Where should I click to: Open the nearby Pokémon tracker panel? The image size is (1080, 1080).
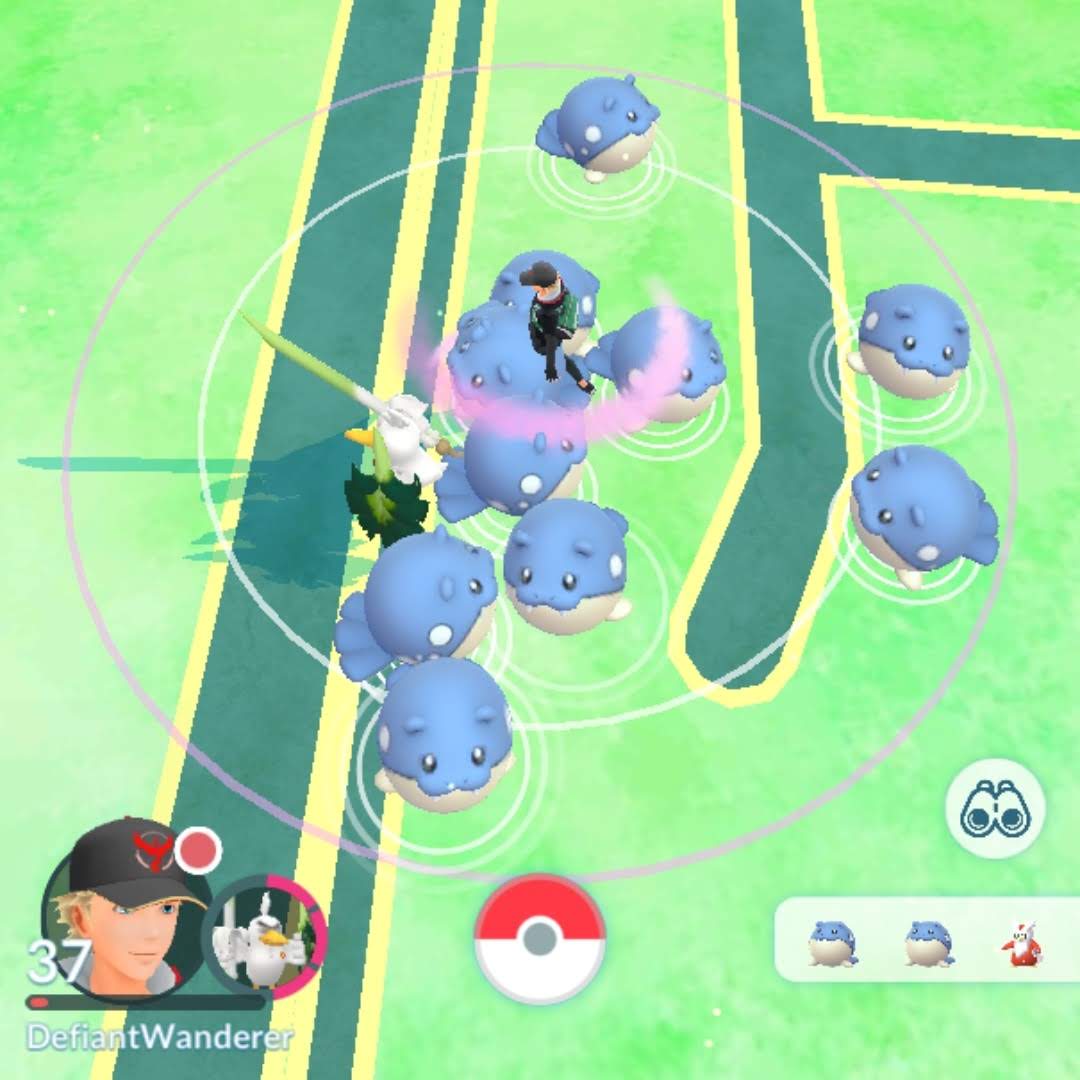pos(927,940)
